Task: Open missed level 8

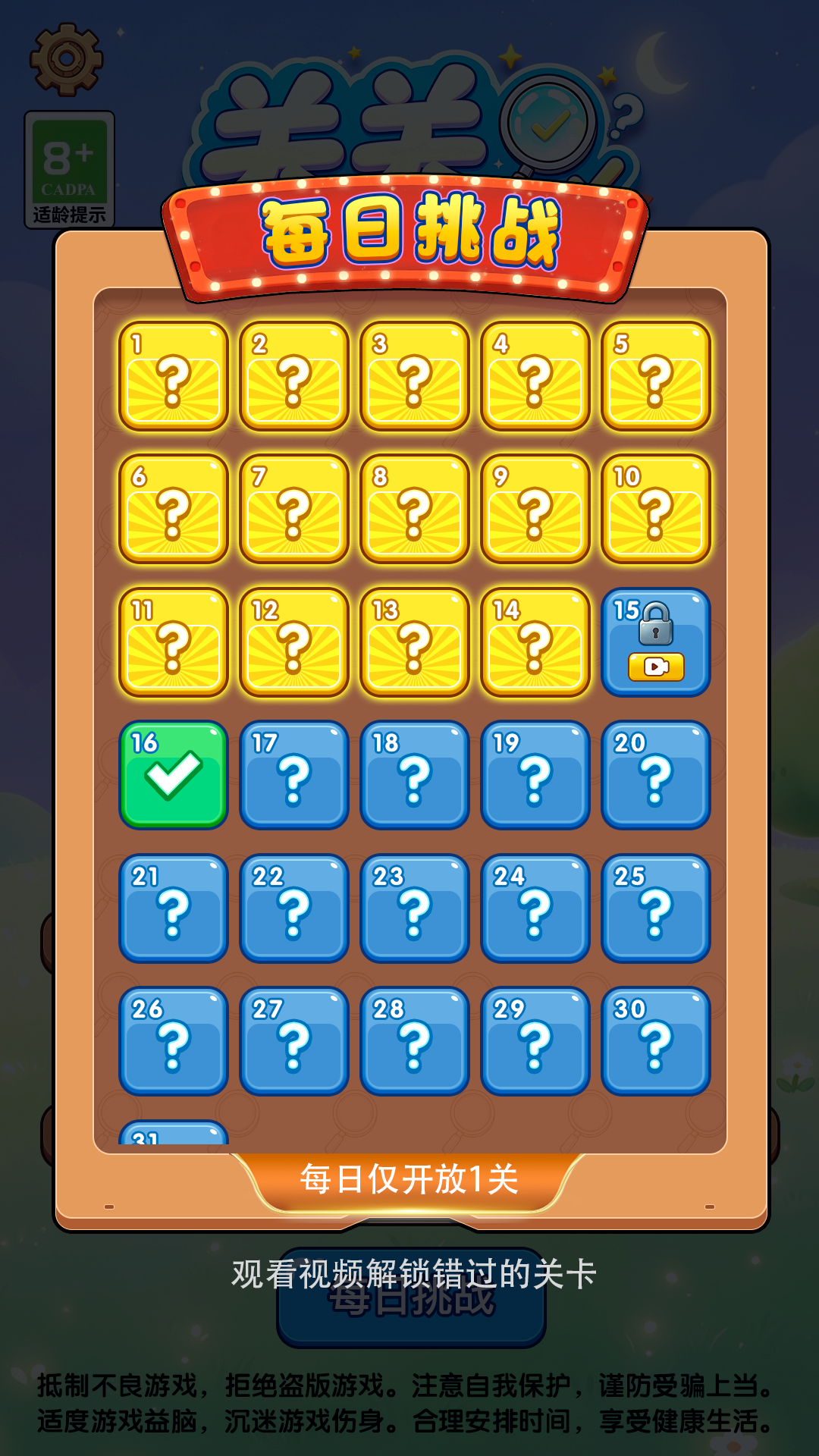Action: click(x=415, y=509)
